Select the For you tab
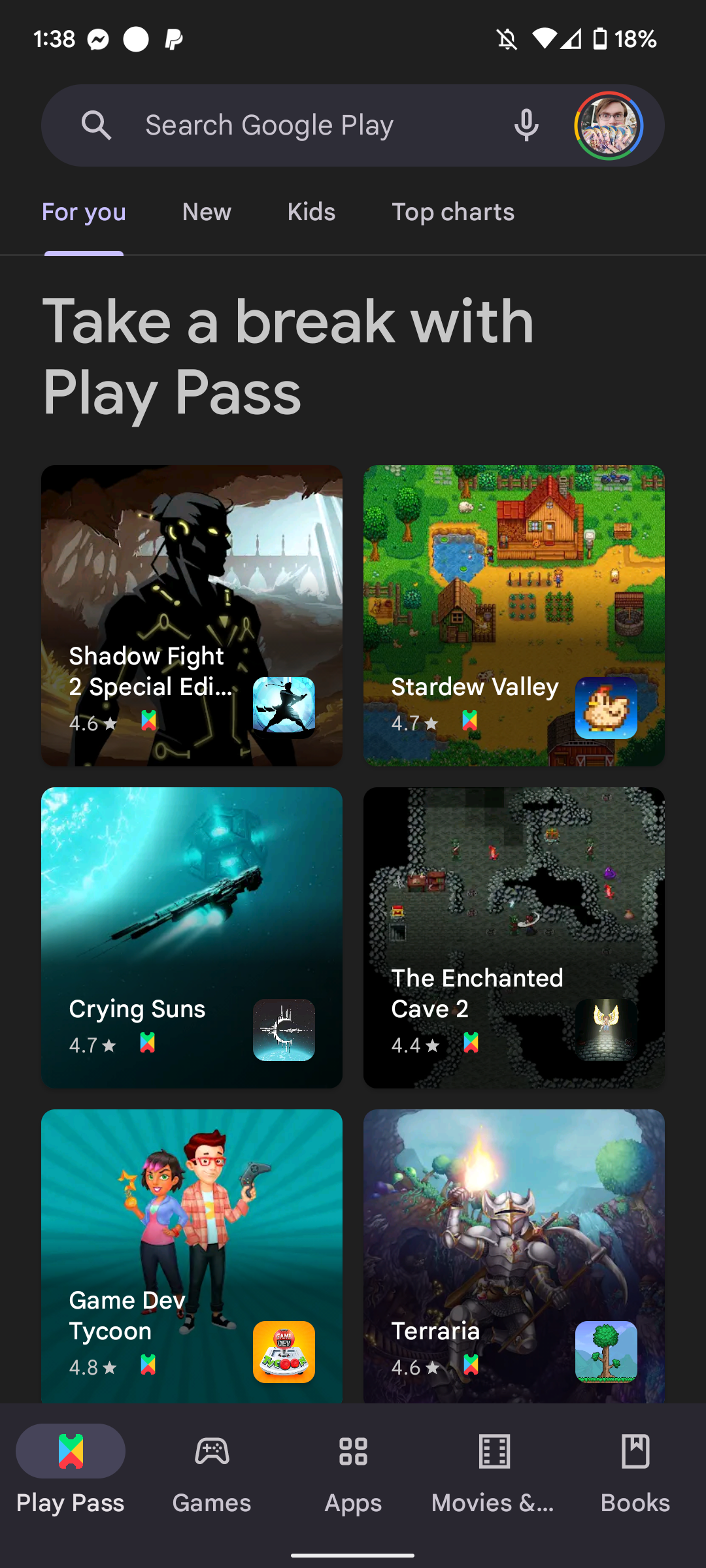 pyautogui.click(x=84, y=212)
